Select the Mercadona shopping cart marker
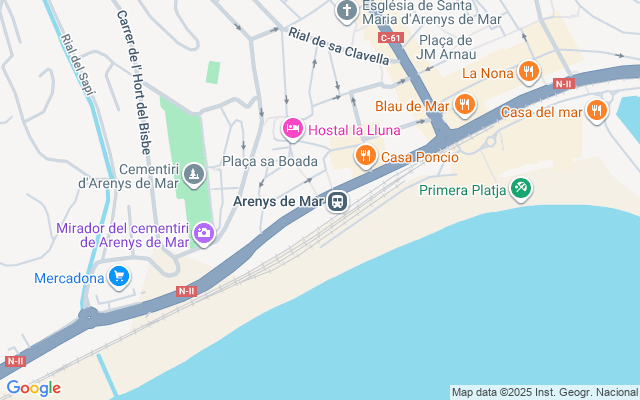The height and width of the screenshot is (400, 640). pyautogui.click(x=119, y=277)
